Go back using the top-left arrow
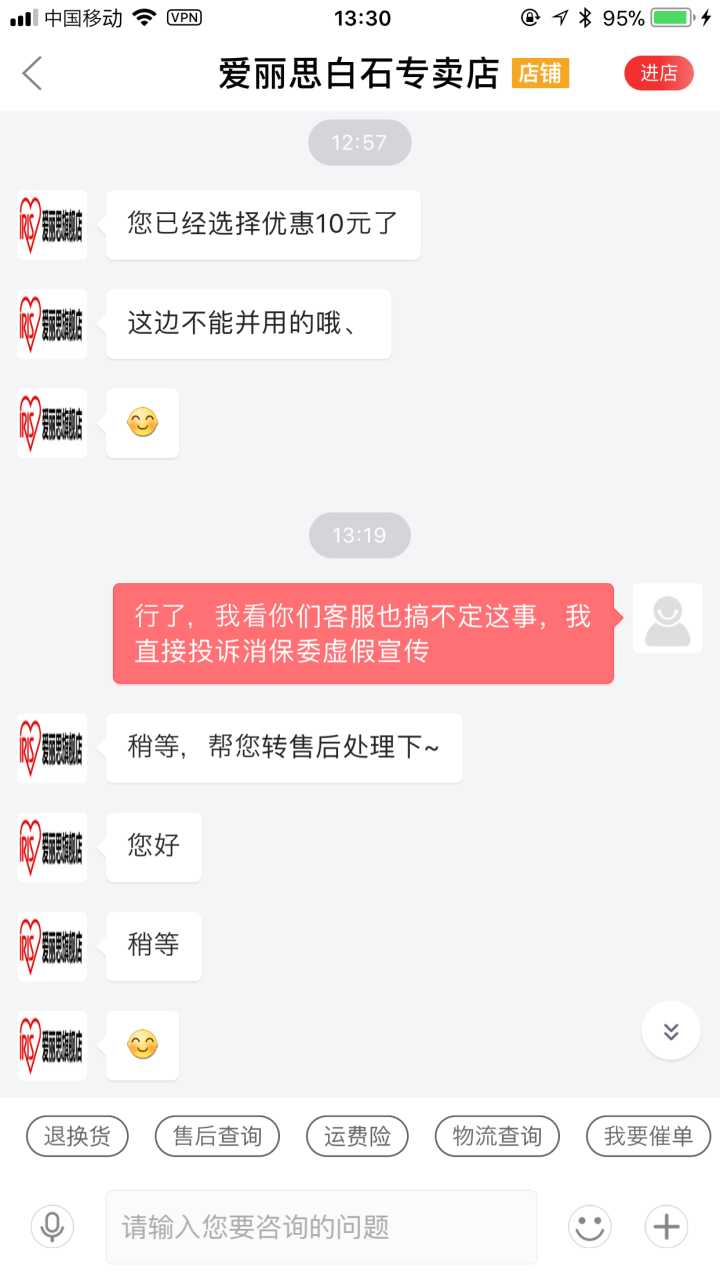Screen dimensions: 720x1280 click(x=33, y=74)
